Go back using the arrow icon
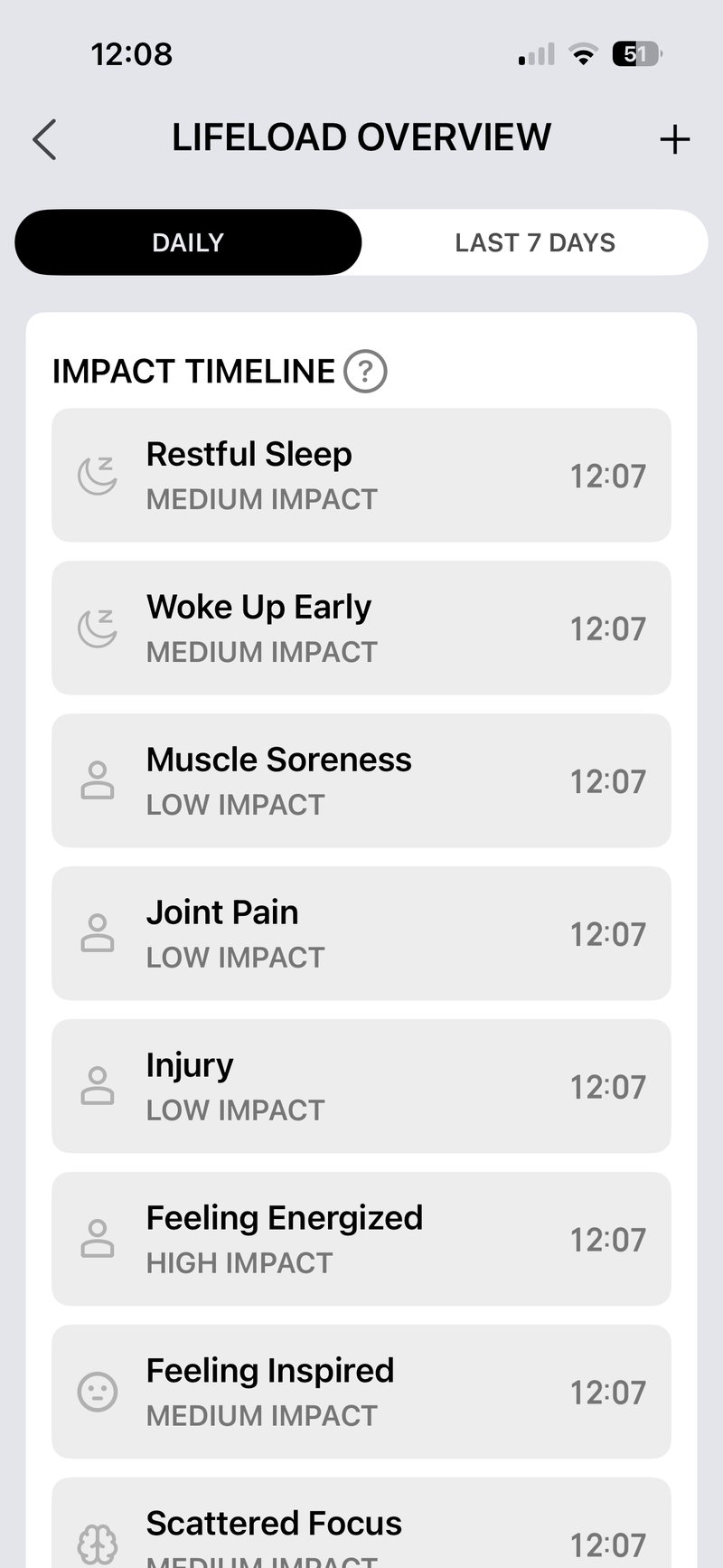 point(44,139)
